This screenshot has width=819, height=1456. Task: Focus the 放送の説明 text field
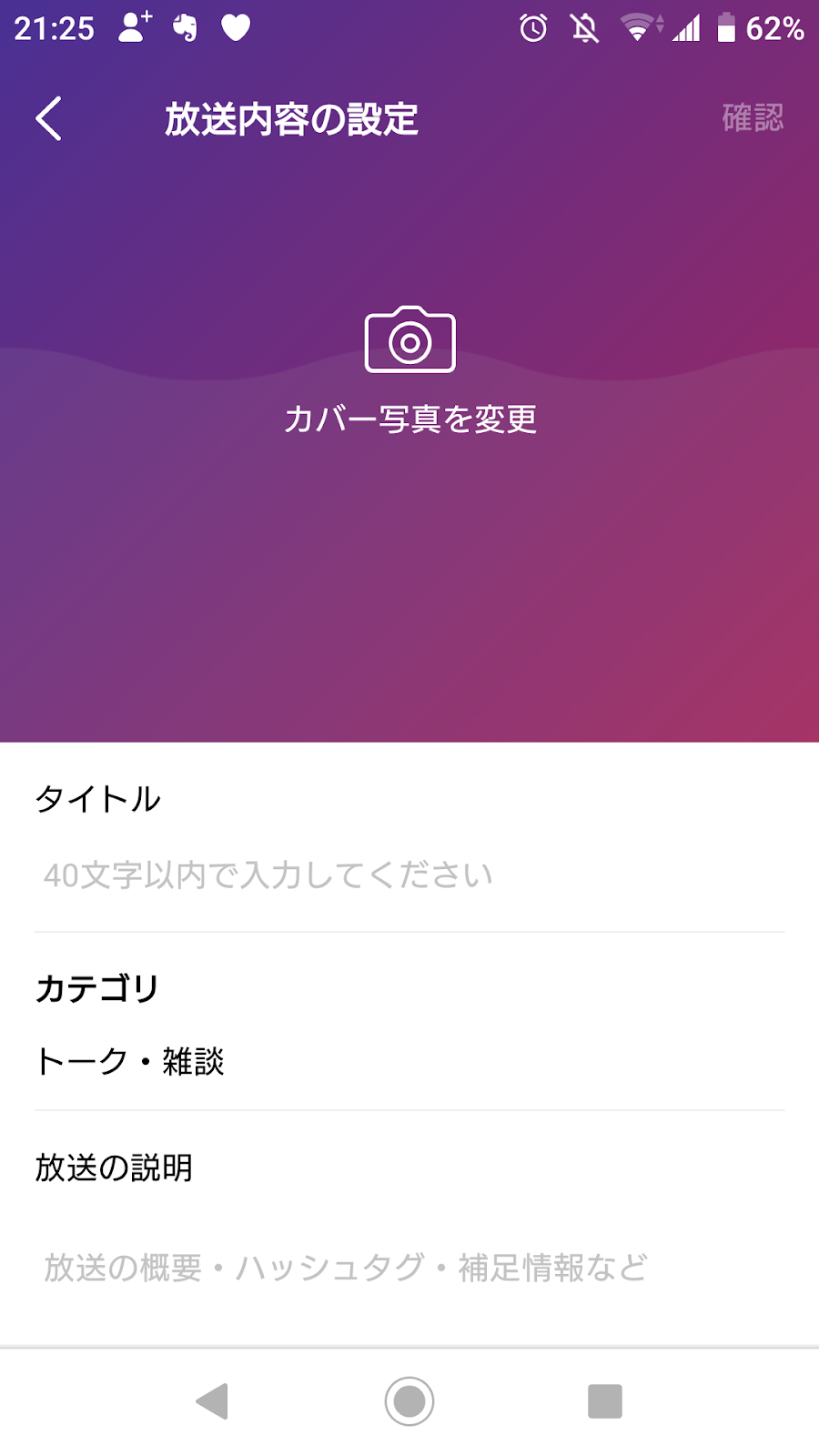[x=409, y=1267]
